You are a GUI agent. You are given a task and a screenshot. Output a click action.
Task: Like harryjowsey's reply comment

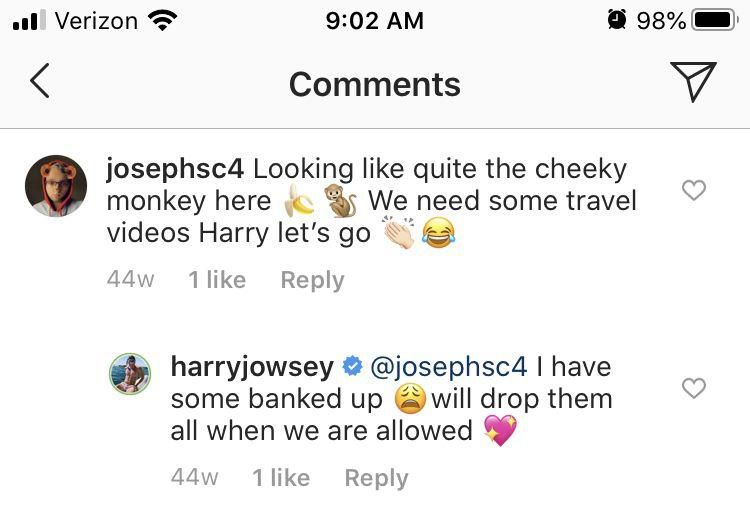coord(693,388)
